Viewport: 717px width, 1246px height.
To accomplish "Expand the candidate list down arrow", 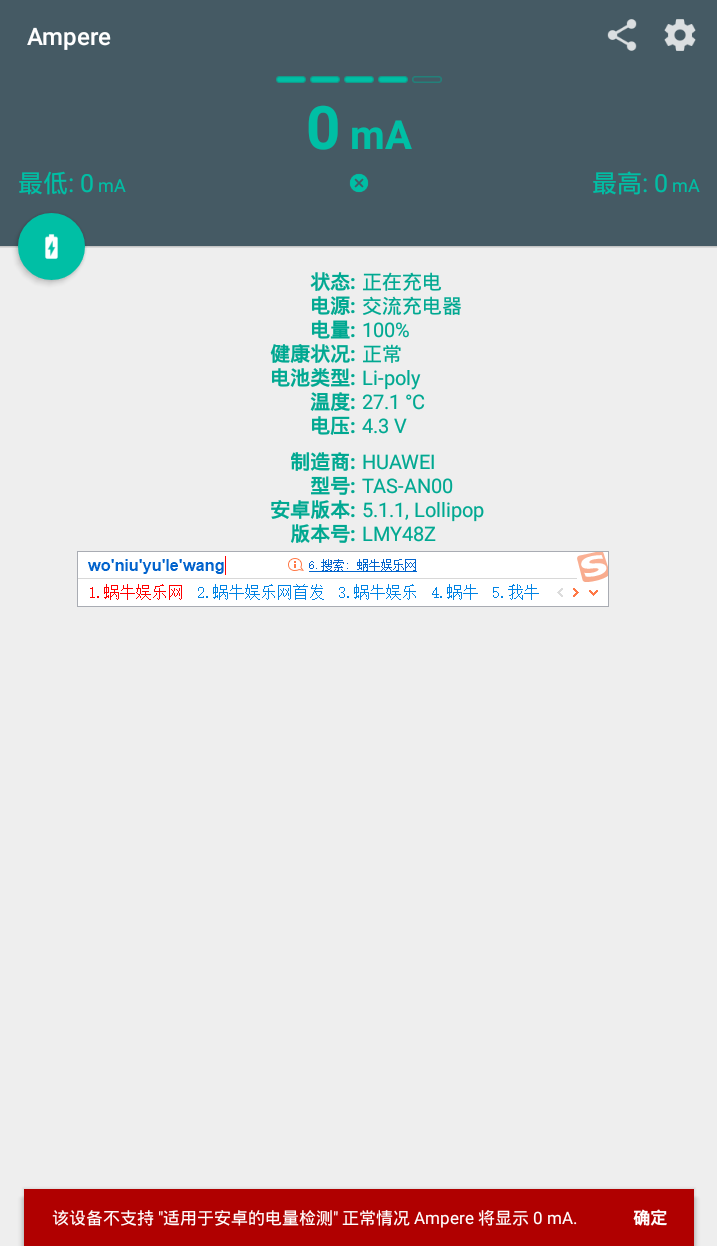I will pyautogui.click(x=594, y=592).
